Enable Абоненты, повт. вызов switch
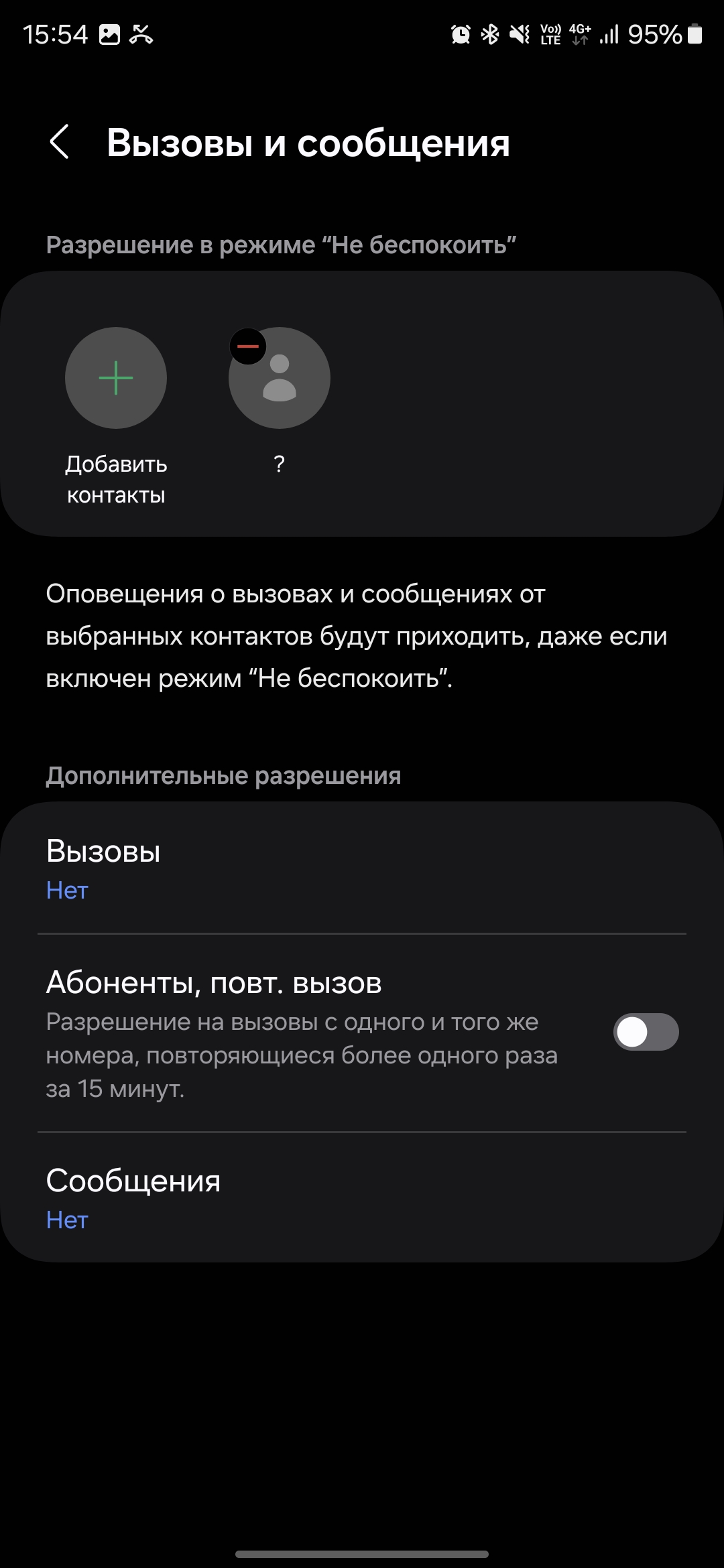This screenshot has width=724, height=1568. pyautogui.click(x=646, y=1032)
